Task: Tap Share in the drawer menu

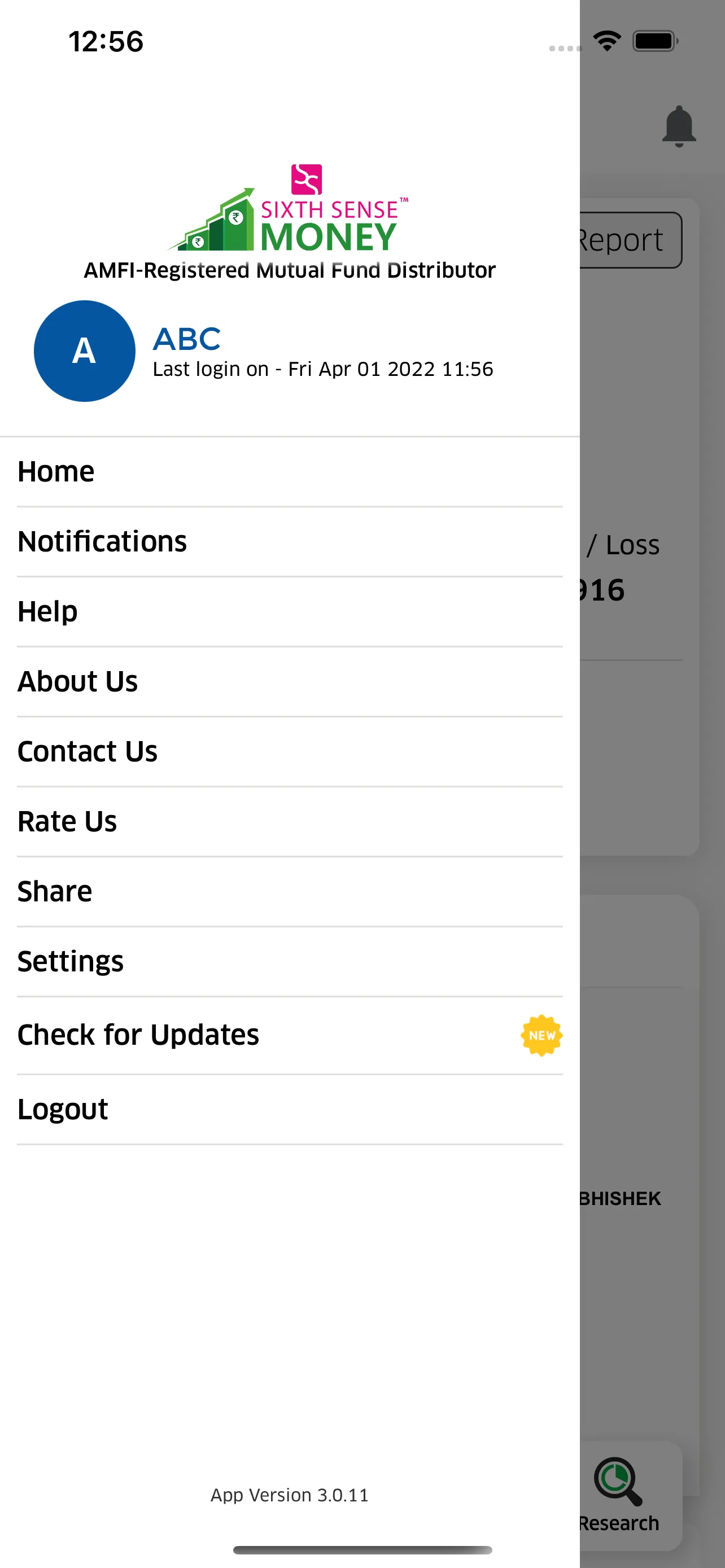Action: click(290, 892)
